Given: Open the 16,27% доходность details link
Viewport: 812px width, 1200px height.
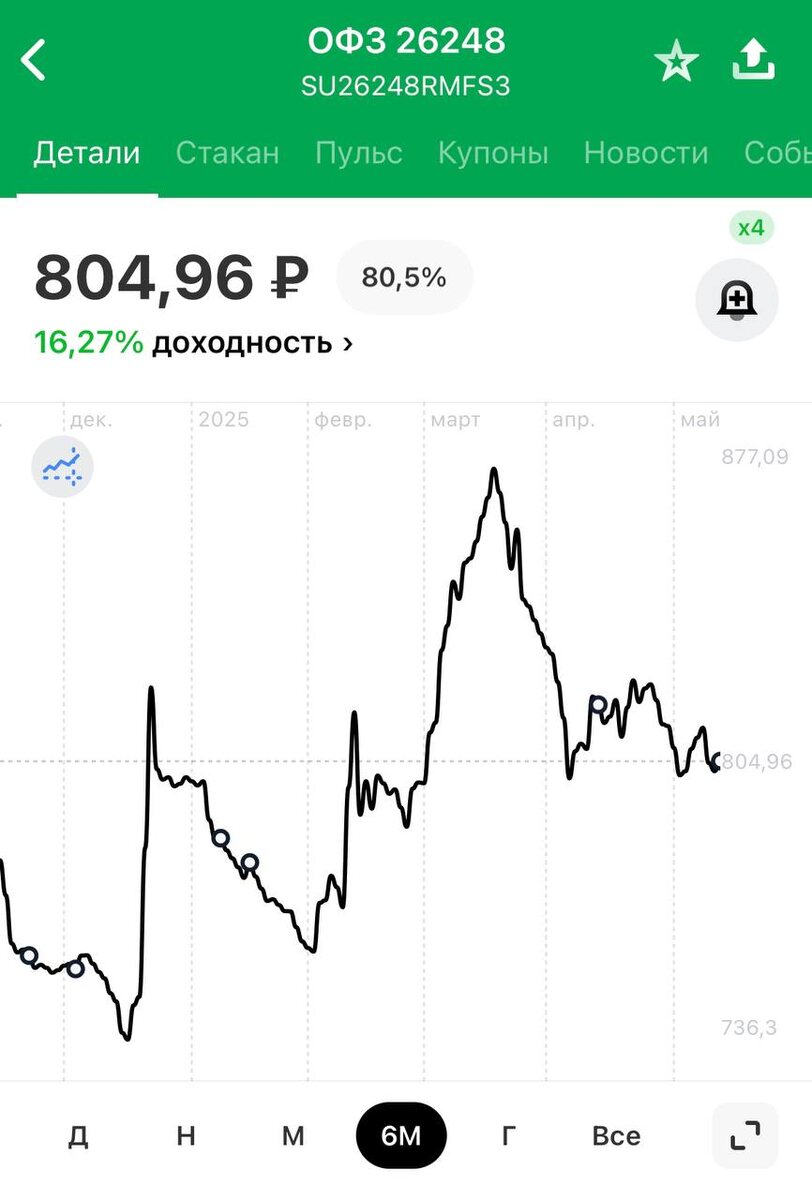Looking at the screenshot, I should coord(193,343).
